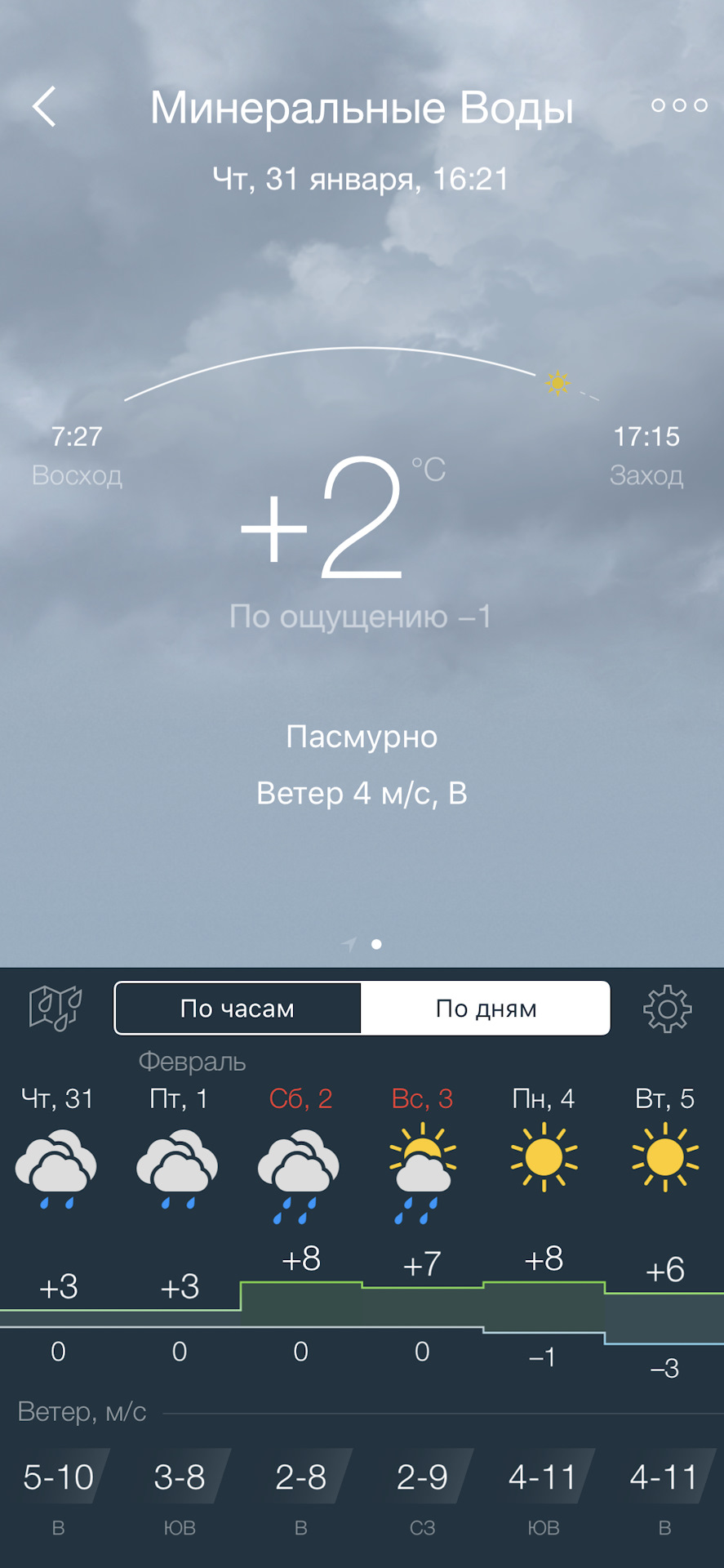Select the По дням daily tab
Image resolution: width=724 pixels, height=1568 pixels.
tap(486, 1009)
